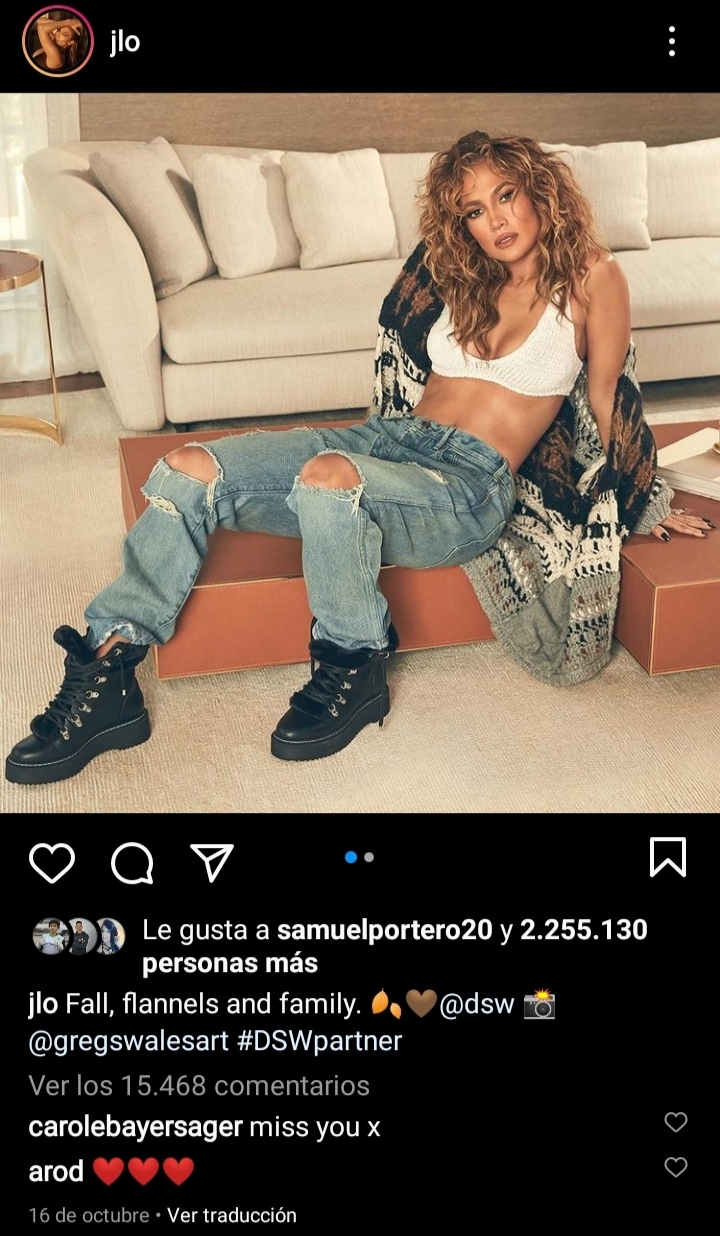Open arod's profile from comment
Image resolution: width=720 pixels, height=1236 pixels.
tap(56, 1171)
